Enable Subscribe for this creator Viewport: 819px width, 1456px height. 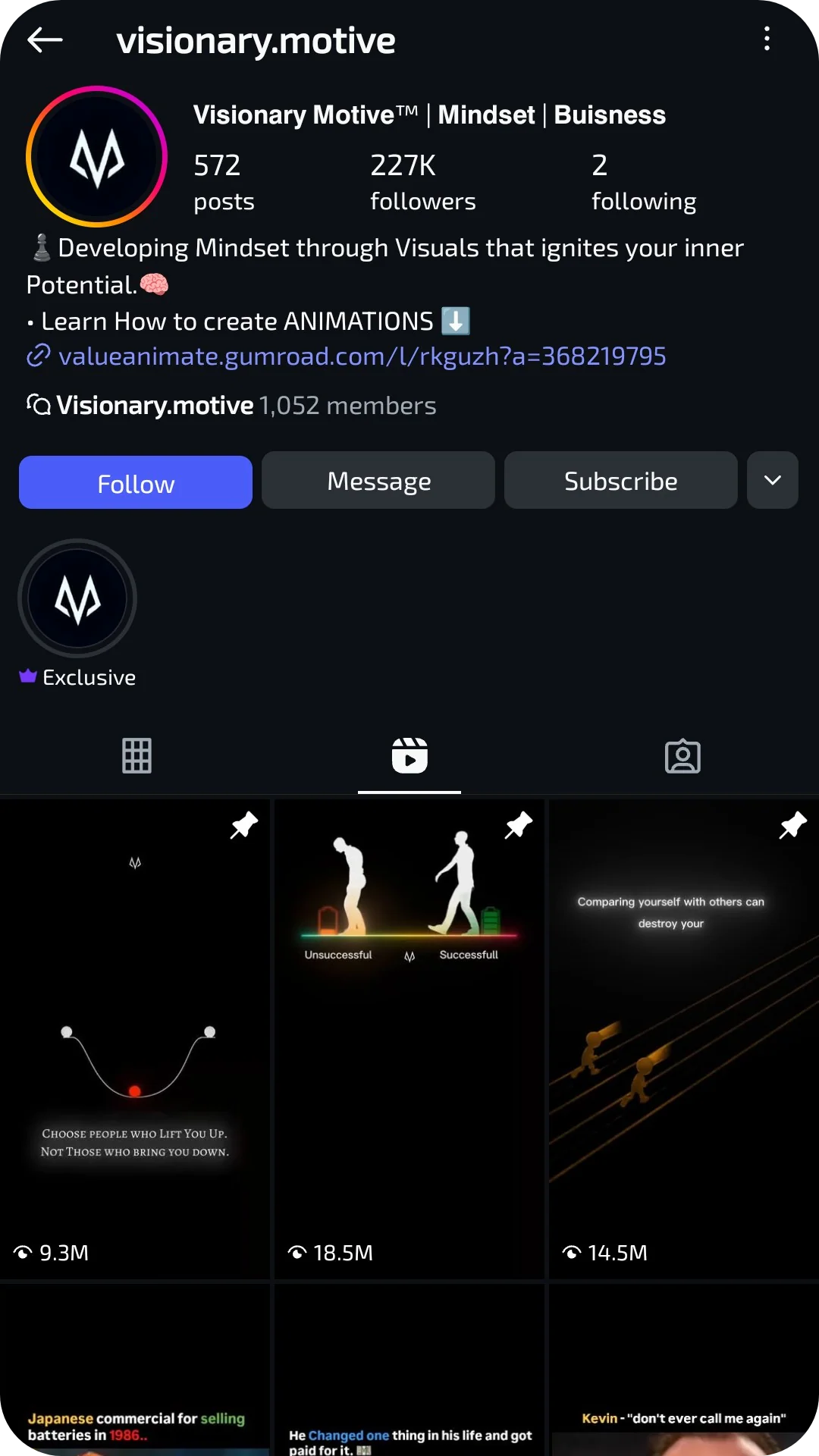tap(620, 480)
